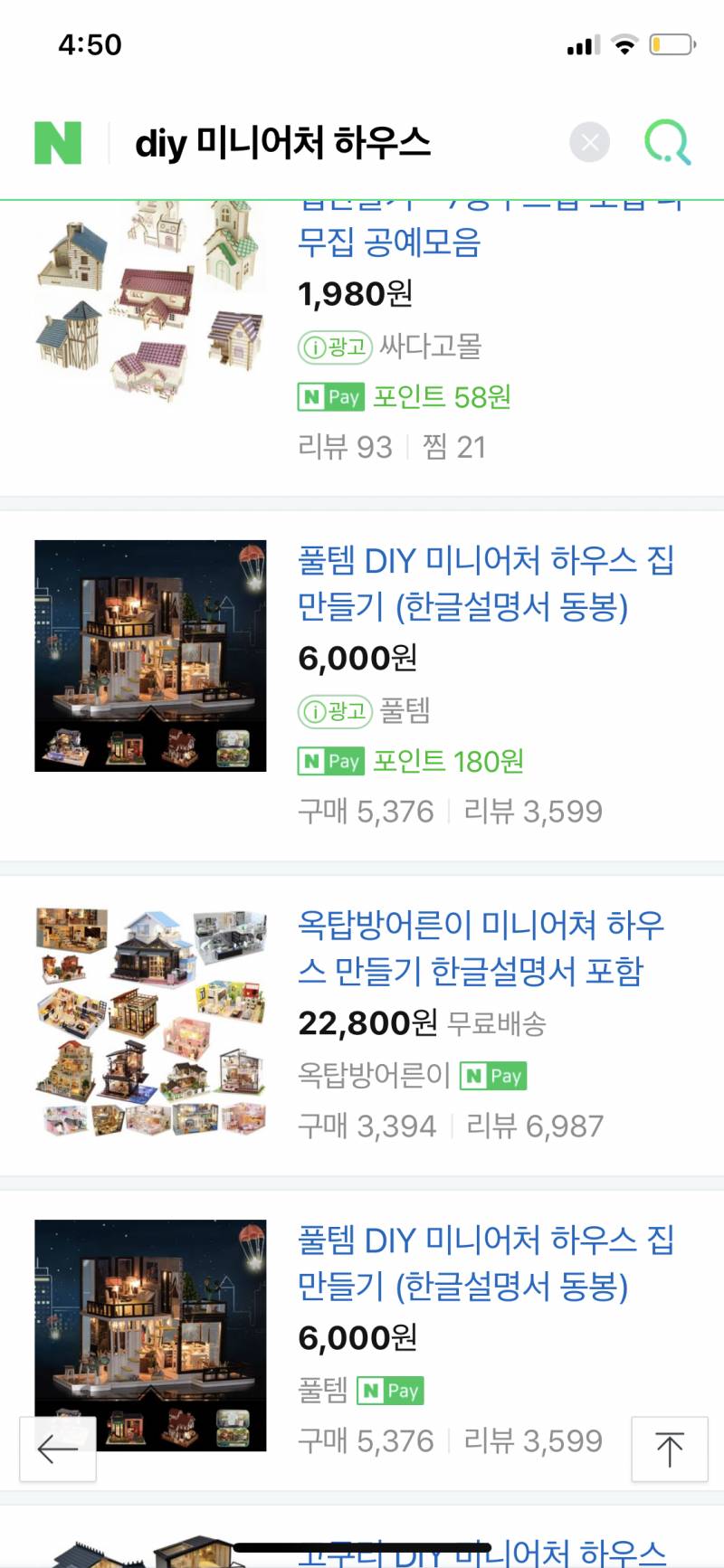
Task: Open the 풀템 product thumbnail image
Action: click(x=150, y=656)
